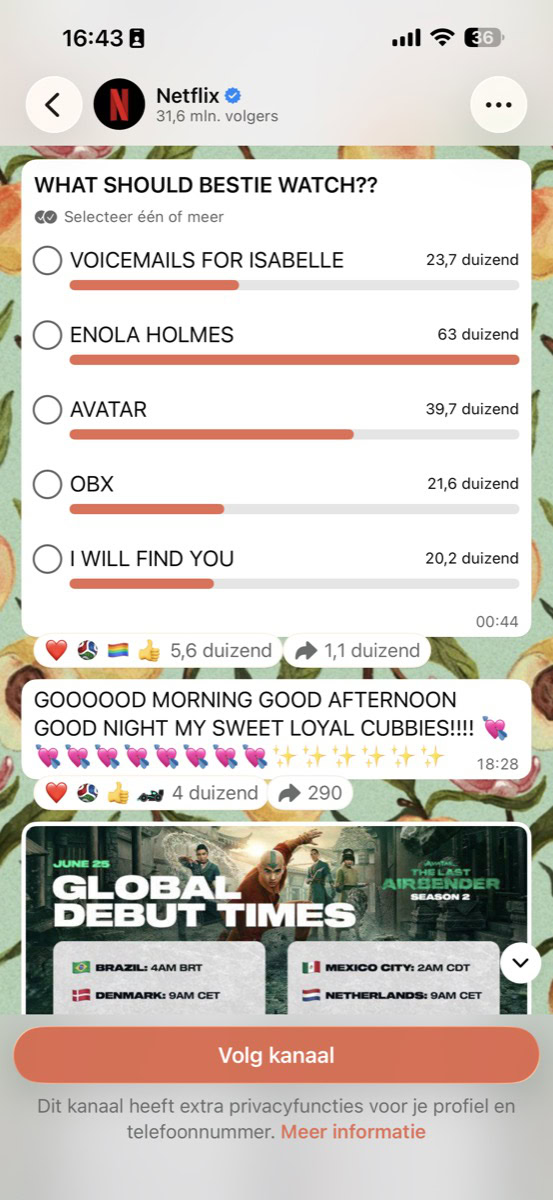Image resolution: width=553 pixels, height=1200 pixels.
Task: Go back using the arrow button
Action: tap(54, 104)
